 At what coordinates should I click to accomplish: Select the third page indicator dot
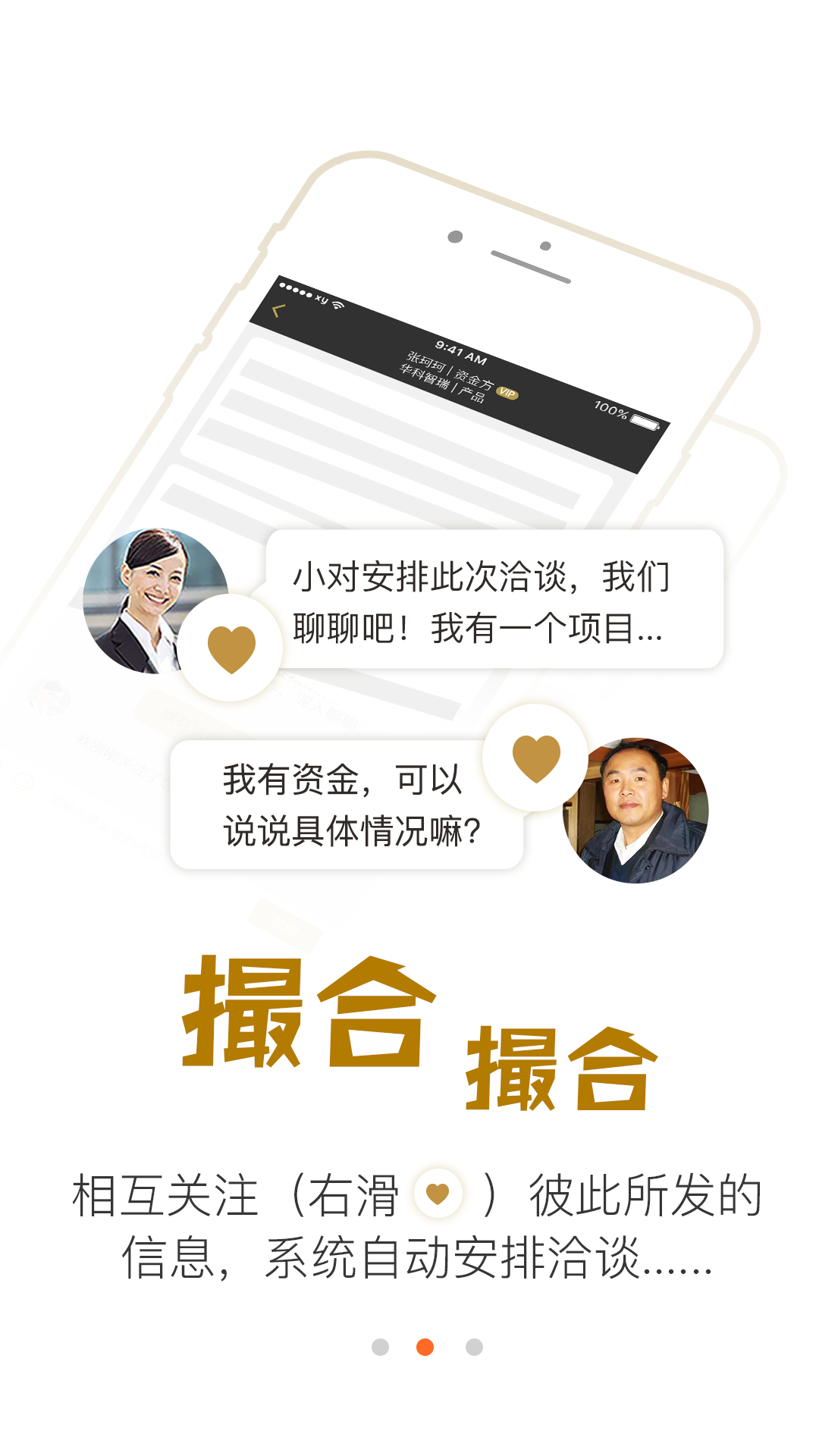coord(474,1347)
